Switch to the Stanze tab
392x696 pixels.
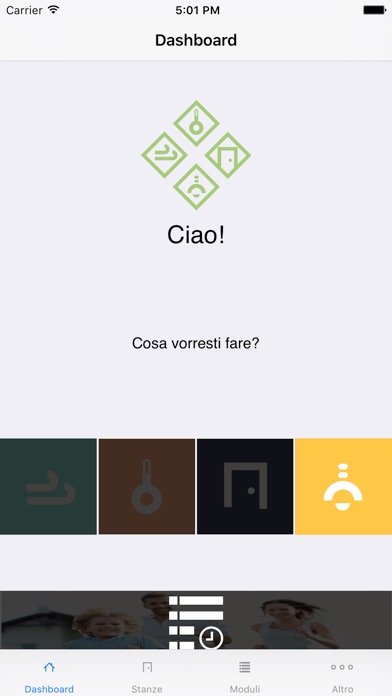147,676
